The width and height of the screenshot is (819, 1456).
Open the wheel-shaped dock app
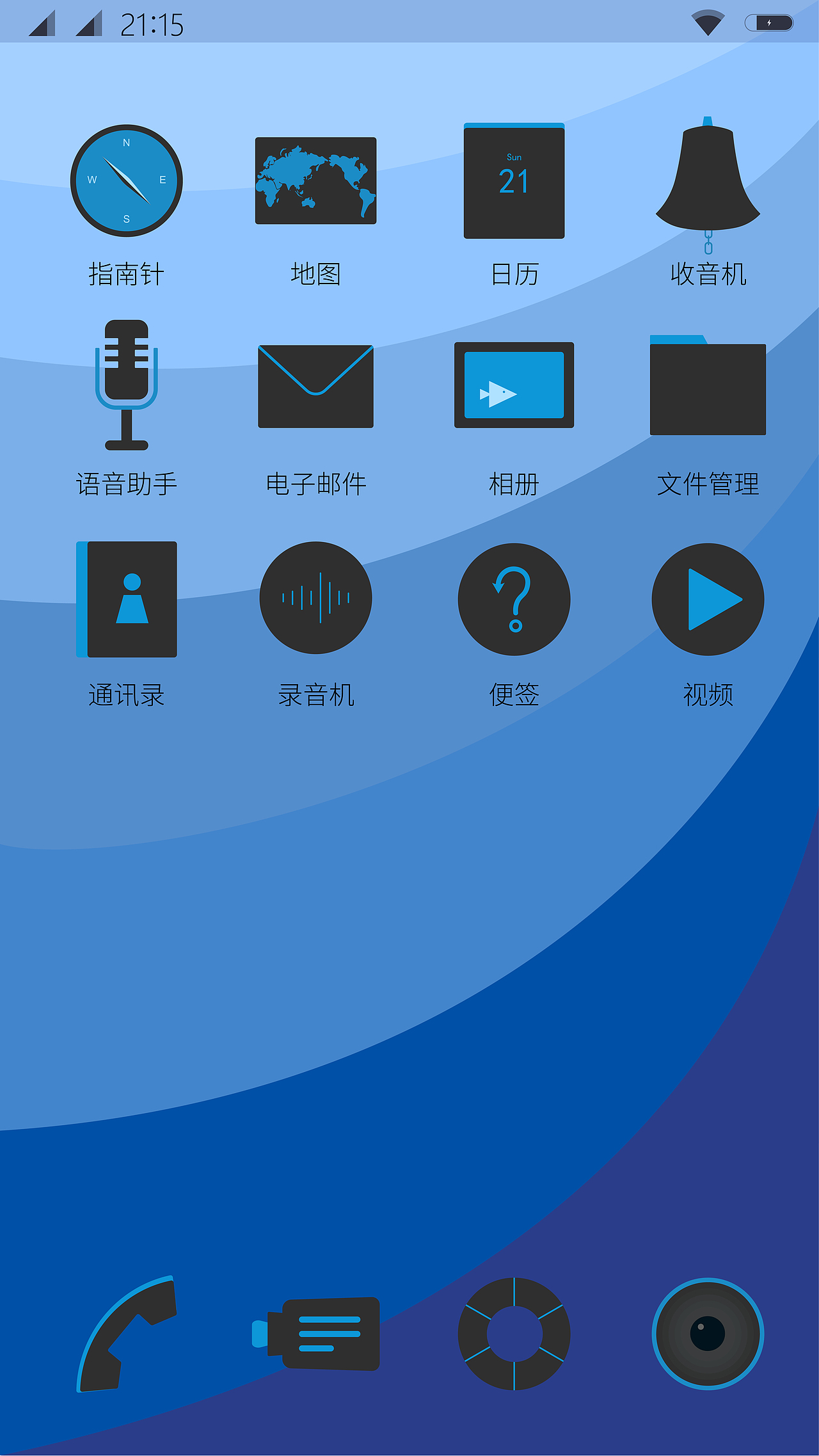[x=514, y=1333]
